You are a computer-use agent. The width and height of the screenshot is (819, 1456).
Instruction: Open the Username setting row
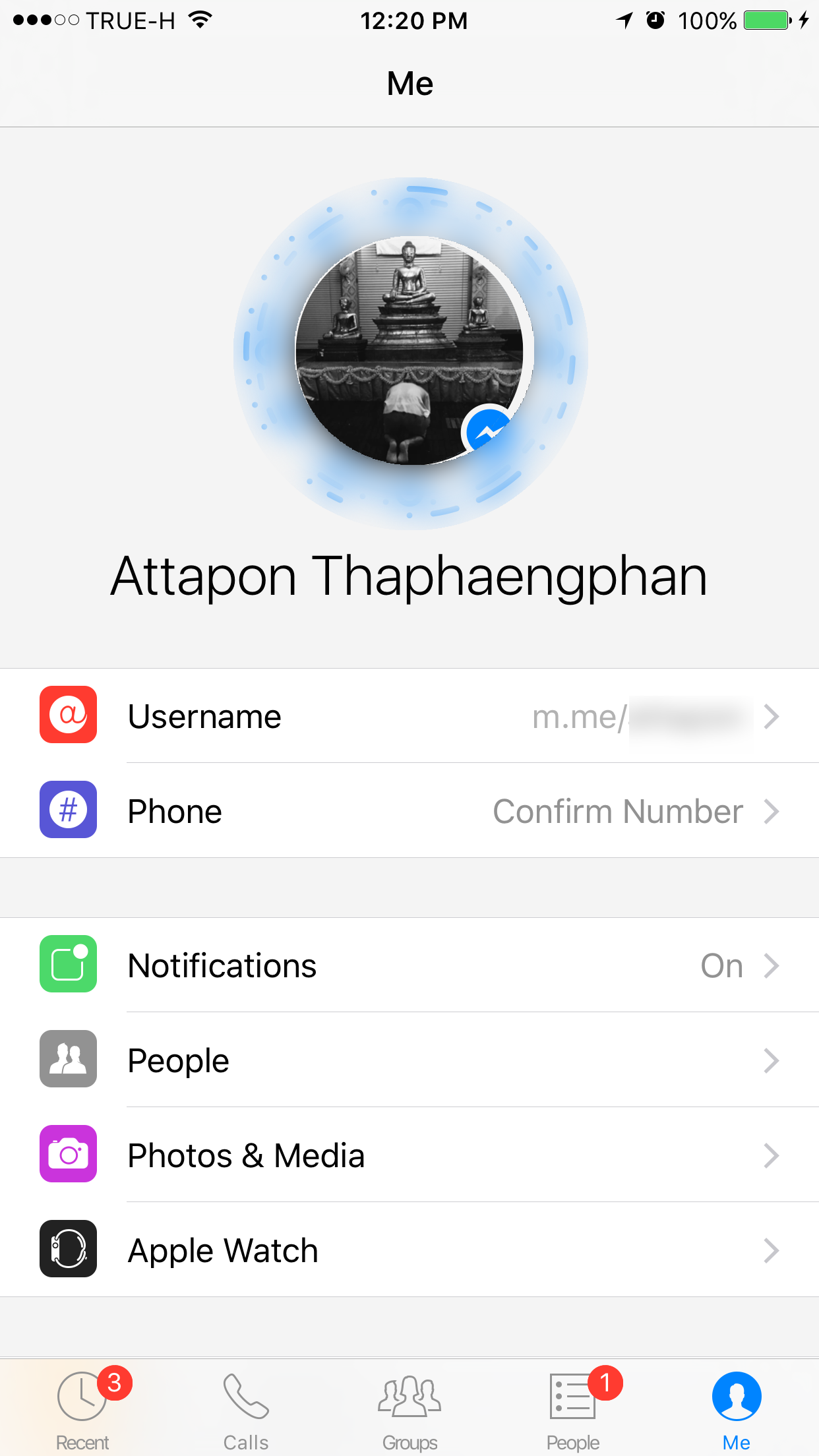pyautogui.click(x=409, y=716)
